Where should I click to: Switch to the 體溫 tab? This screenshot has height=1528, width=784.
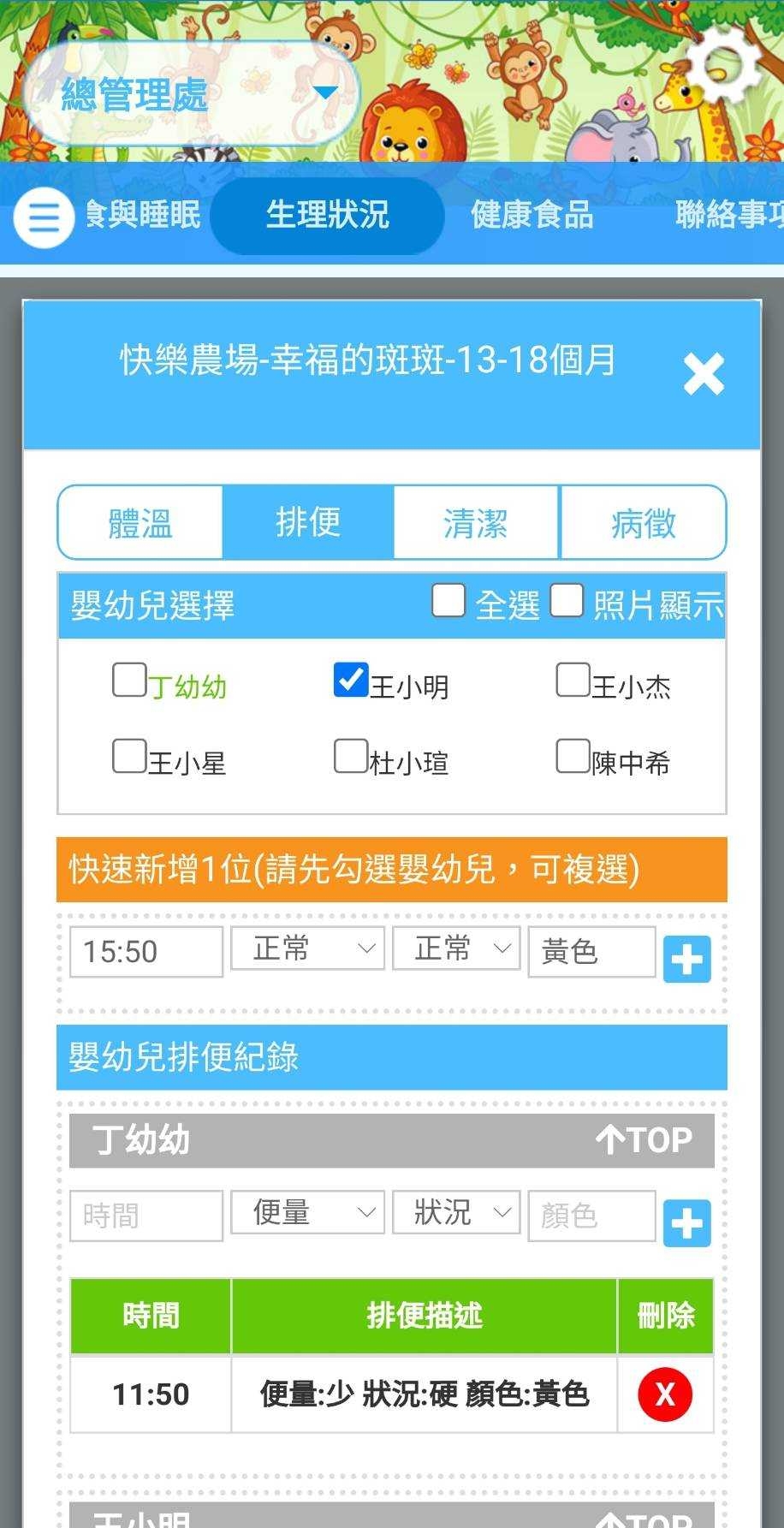pos(140,522)
